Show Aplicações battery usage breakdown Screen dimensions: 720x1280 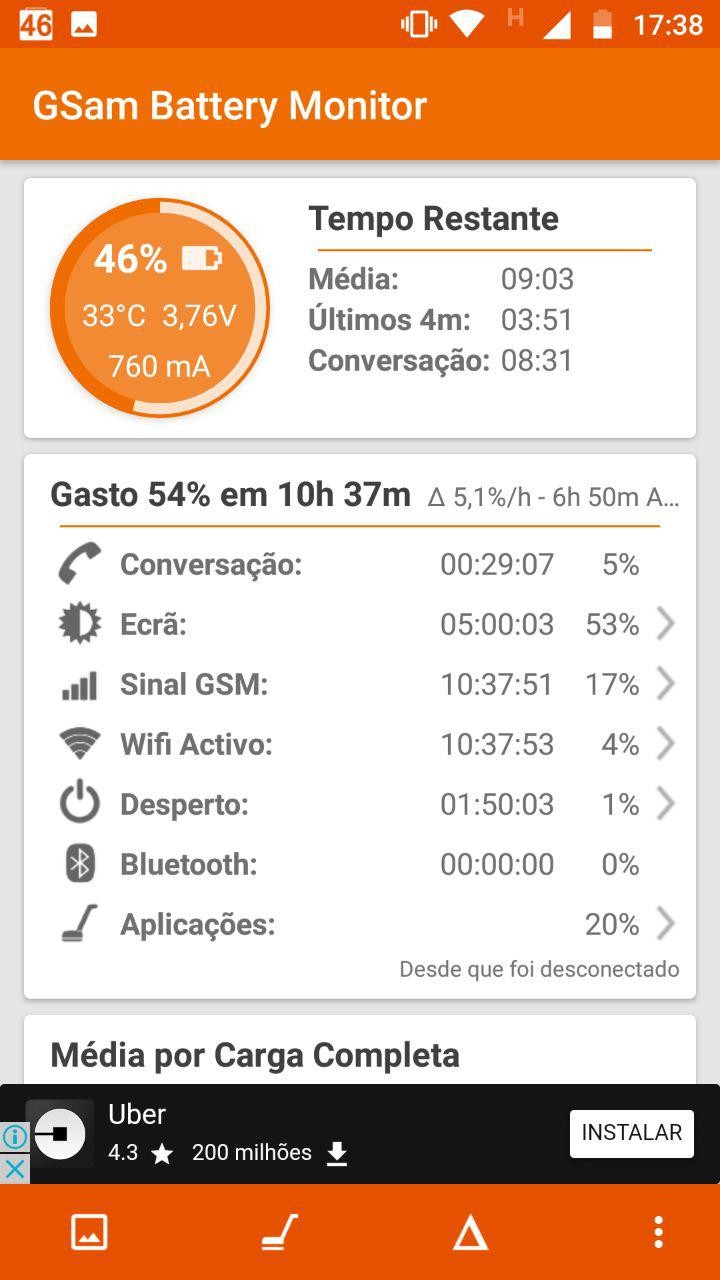(360, 924)
